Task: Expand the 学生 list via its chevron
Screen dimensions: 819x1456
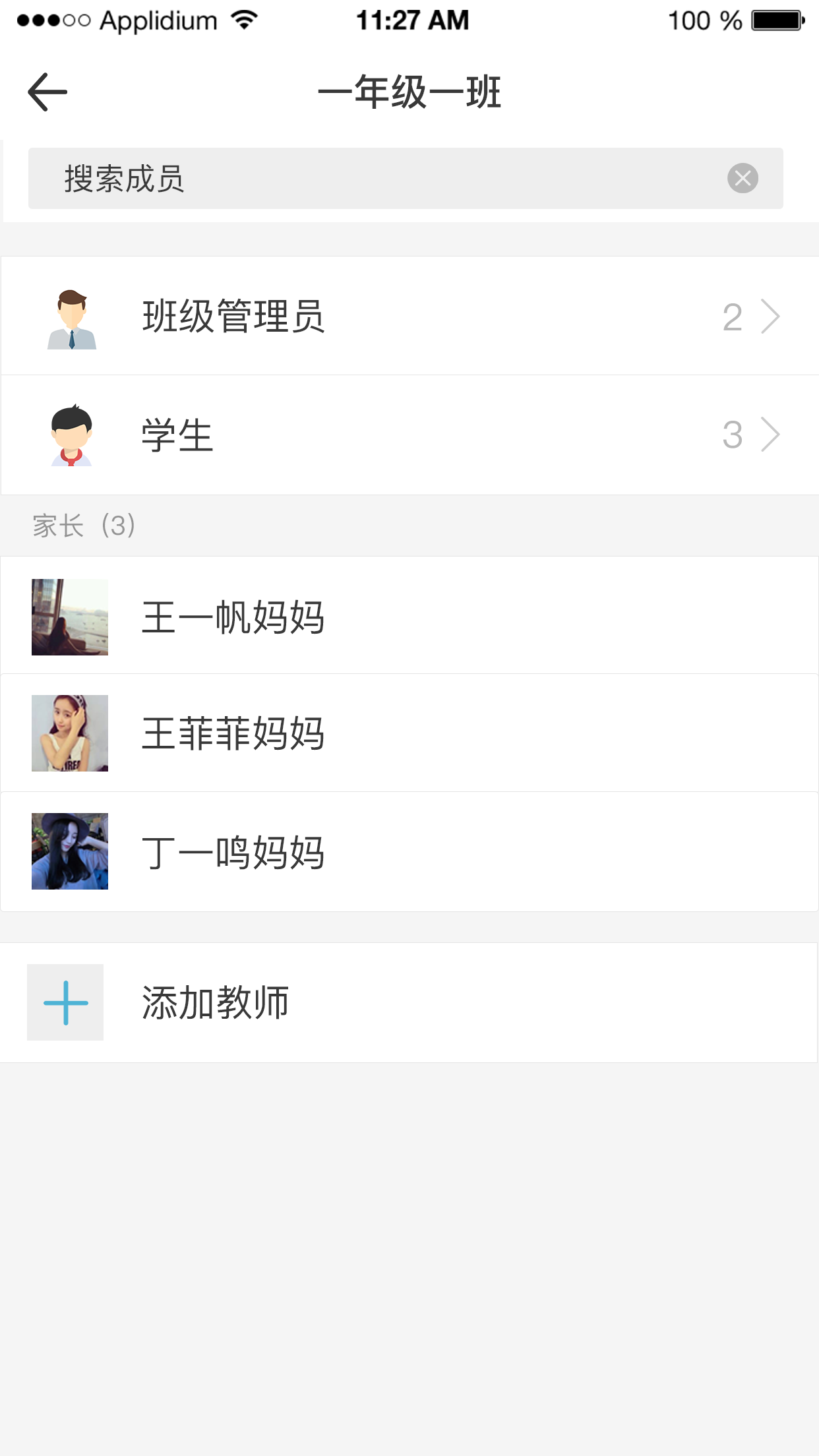Action: [x=772, y=434]
